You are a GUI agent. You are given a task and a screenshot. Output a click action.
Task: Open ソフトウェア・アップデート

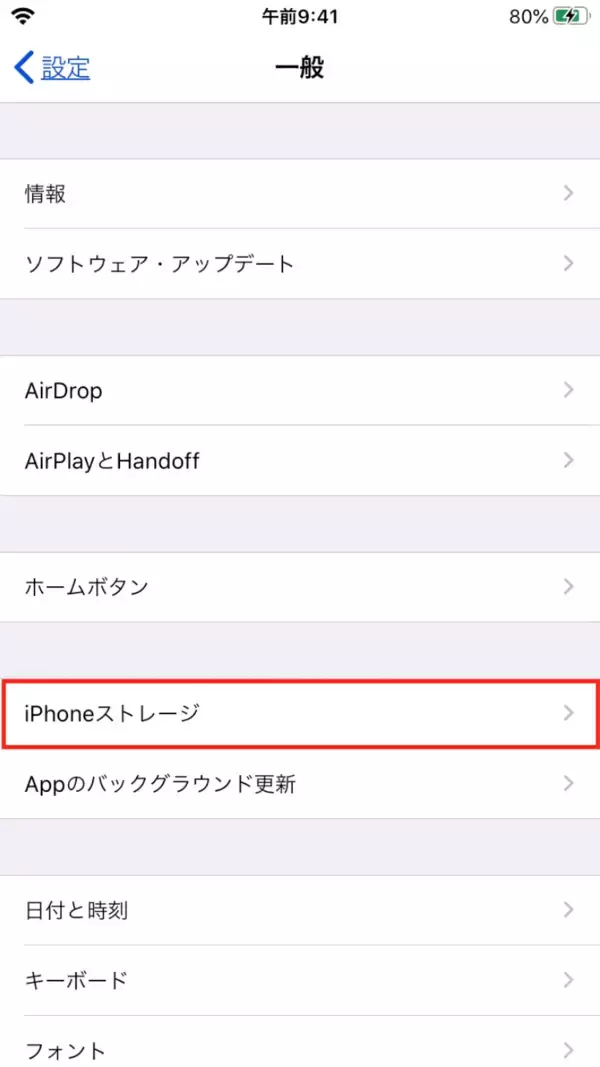300,264
